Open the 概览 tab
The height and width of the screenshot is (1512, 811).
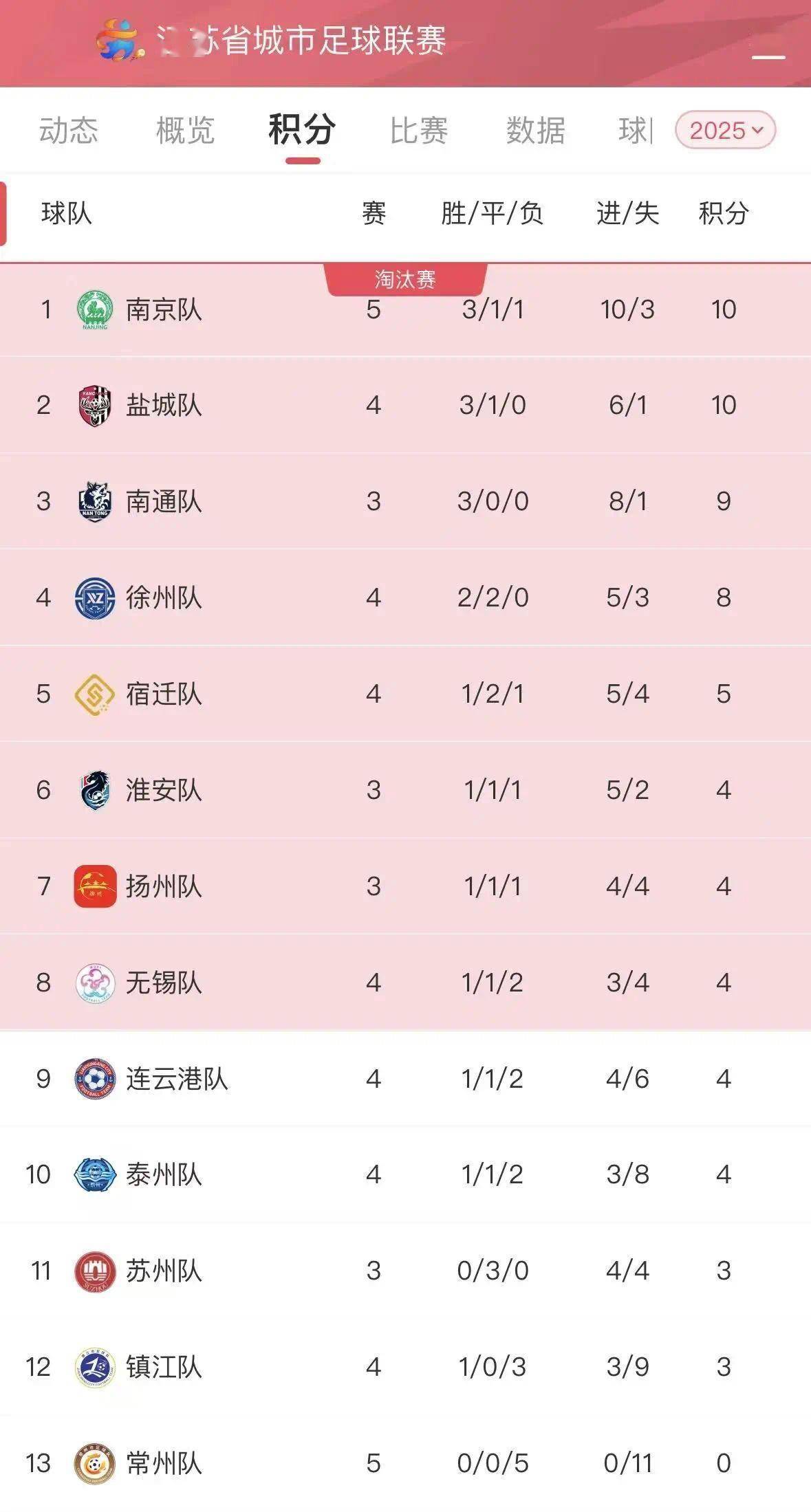coord(185,130)
